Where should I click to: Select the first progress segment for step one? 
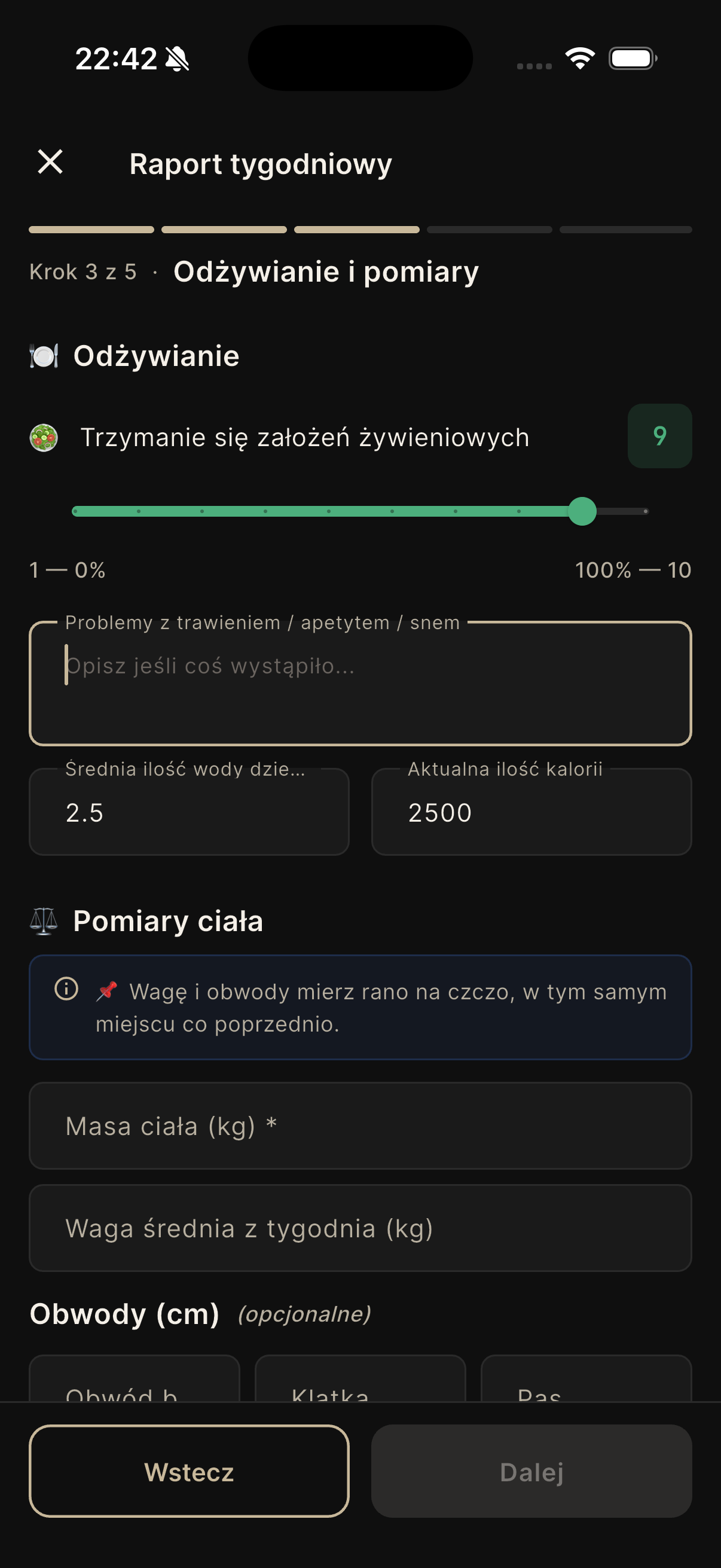[91, 230]
